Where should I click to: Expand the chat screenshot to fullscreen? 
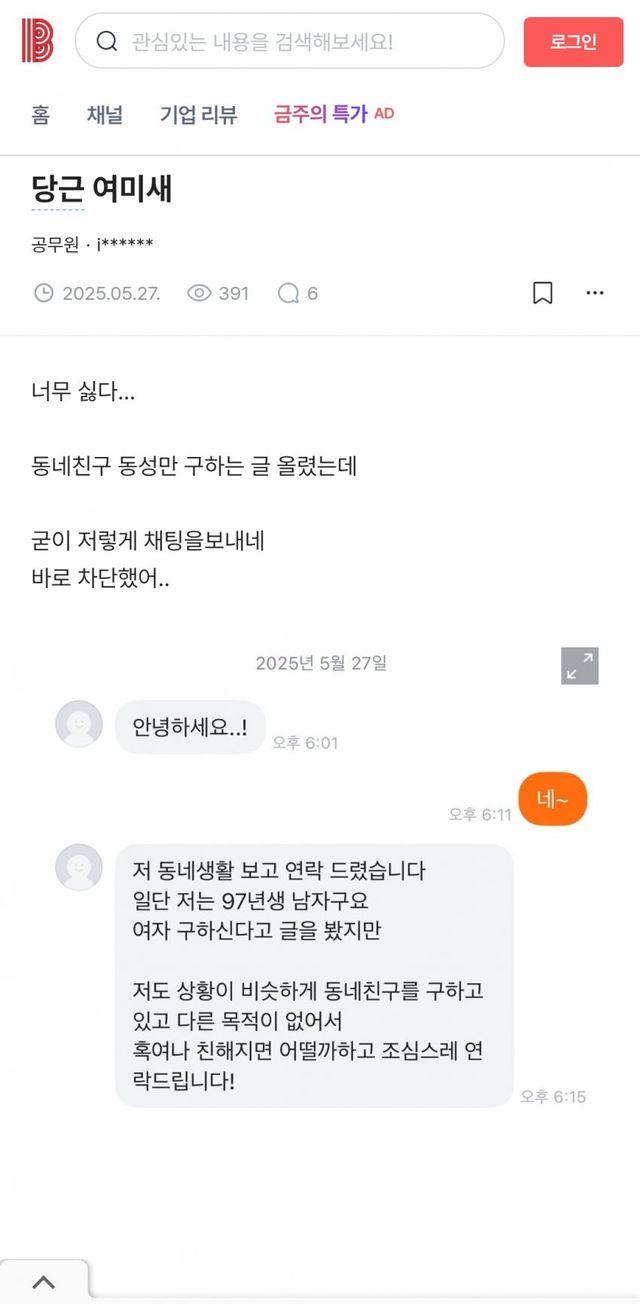click(580, 666)
